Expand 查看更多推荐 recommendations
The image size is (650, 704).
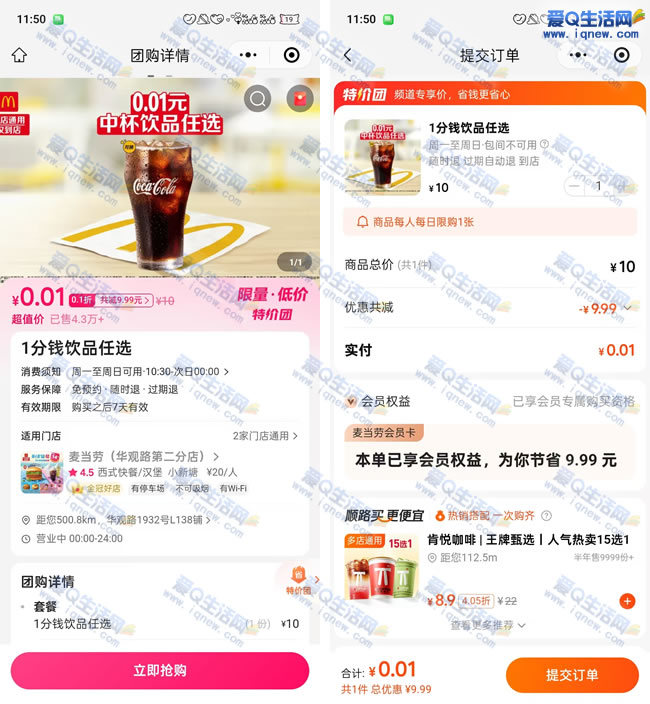coord(488,625)
